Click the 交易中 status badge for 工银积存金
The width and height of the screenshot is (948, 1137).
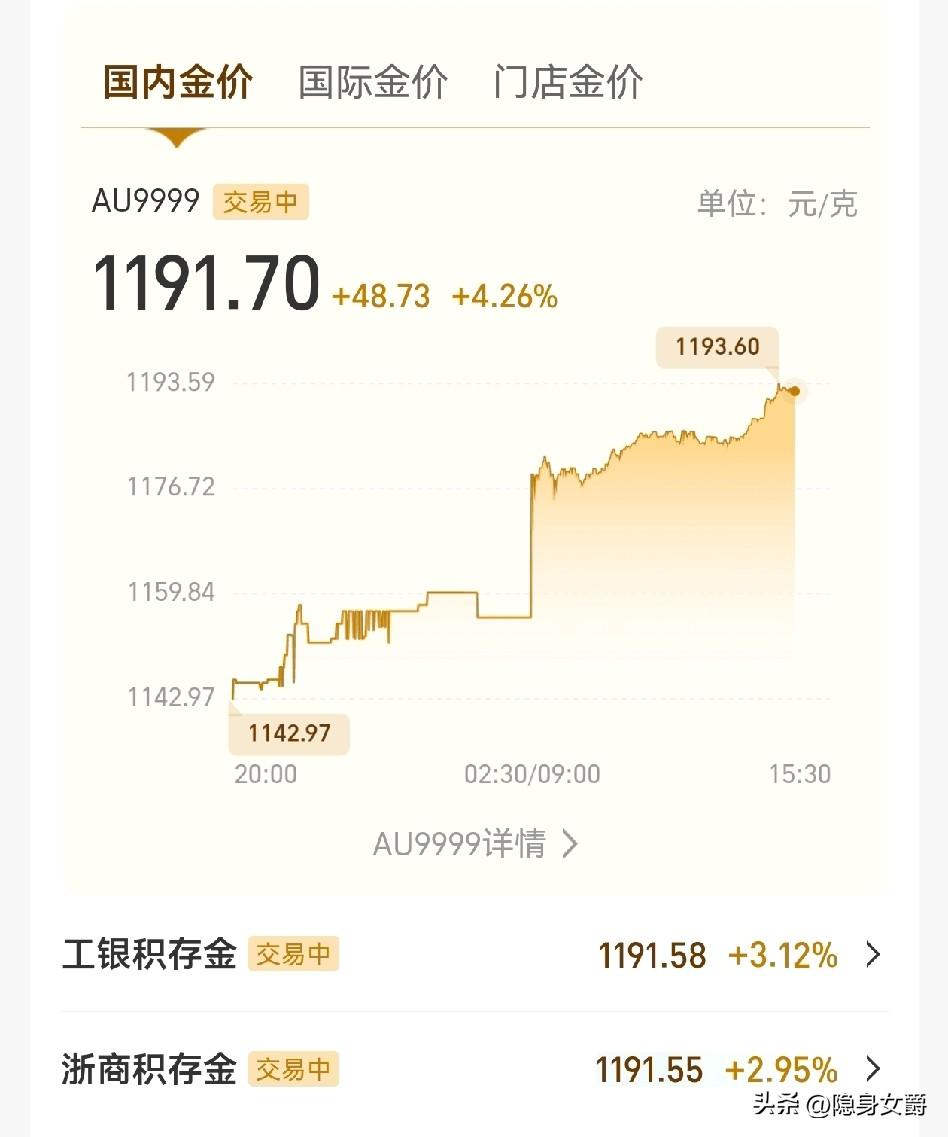[x=293, y=955]
